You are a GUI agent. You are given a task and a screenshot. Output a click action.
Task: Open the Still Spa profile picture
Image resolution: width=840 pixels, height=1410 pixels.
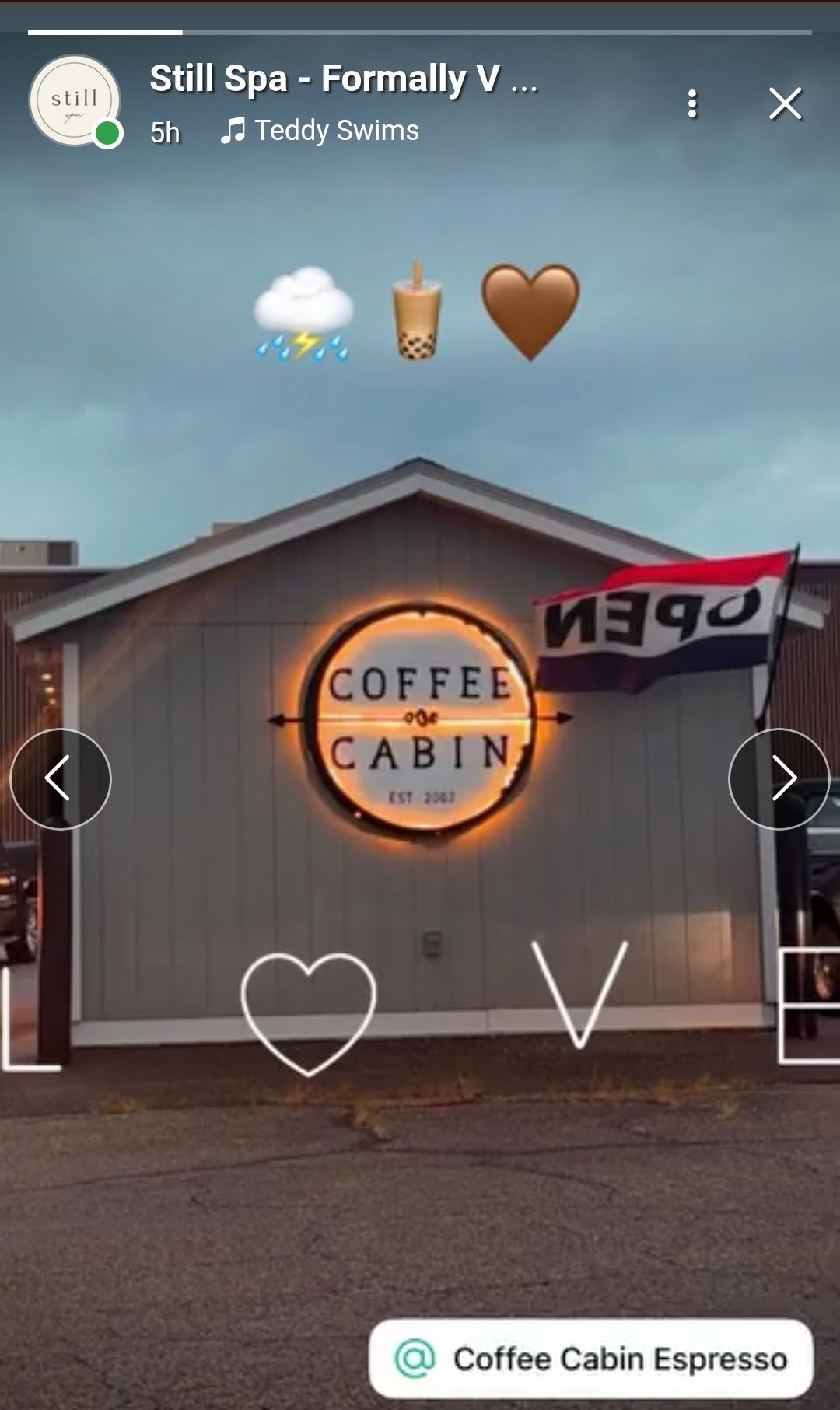coord(75,100)
